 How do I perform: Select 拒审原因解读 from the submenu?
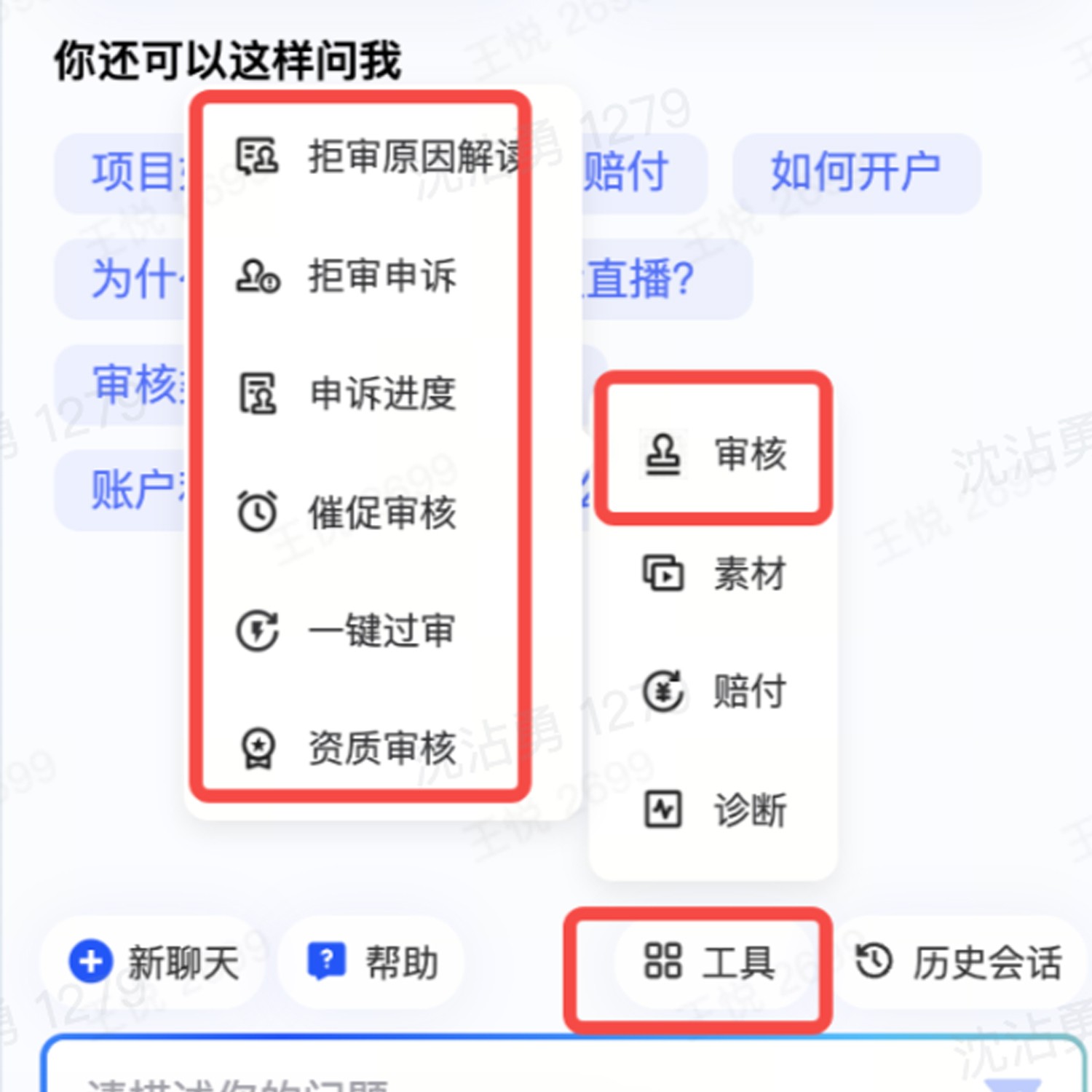pyautogui.click(x=379, y=157)
